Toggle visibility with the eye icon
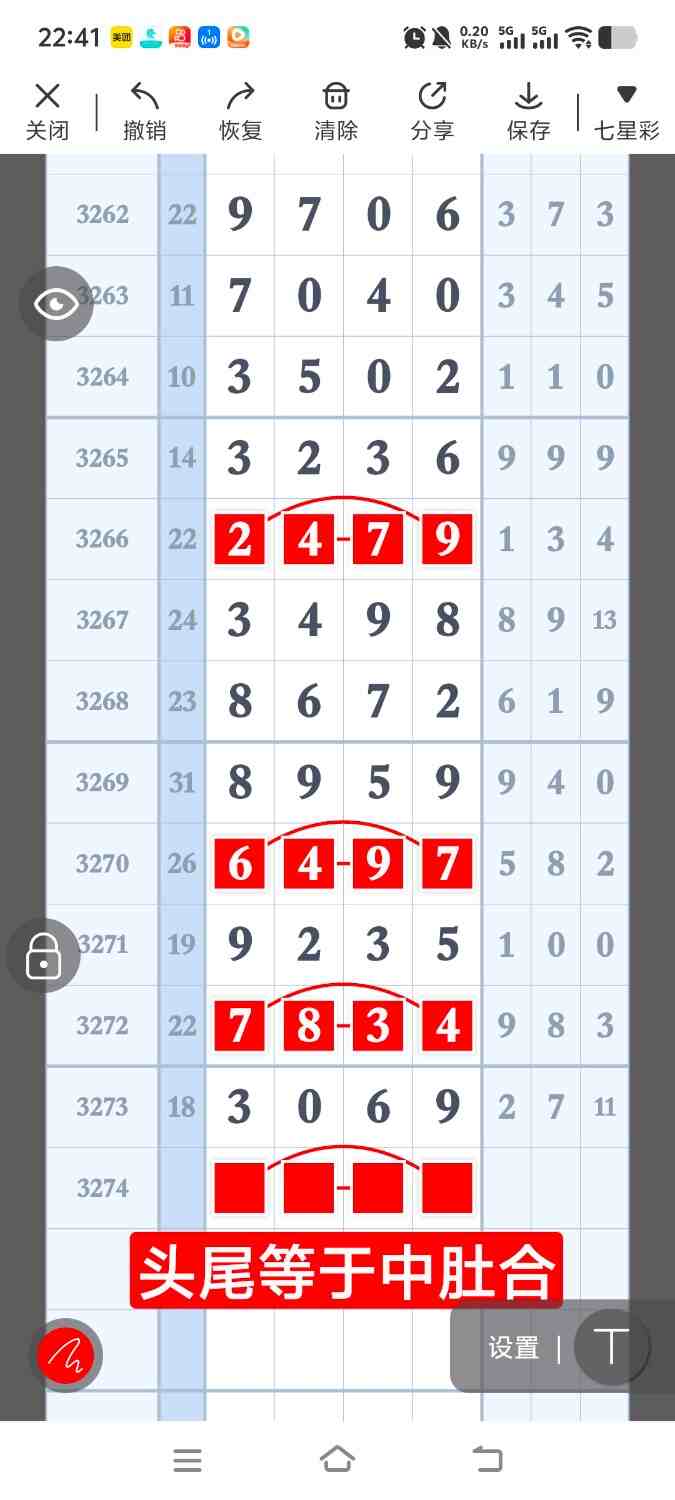This screenshot has width=675, height=1500. pyautogui.click(x=56, y=304)
